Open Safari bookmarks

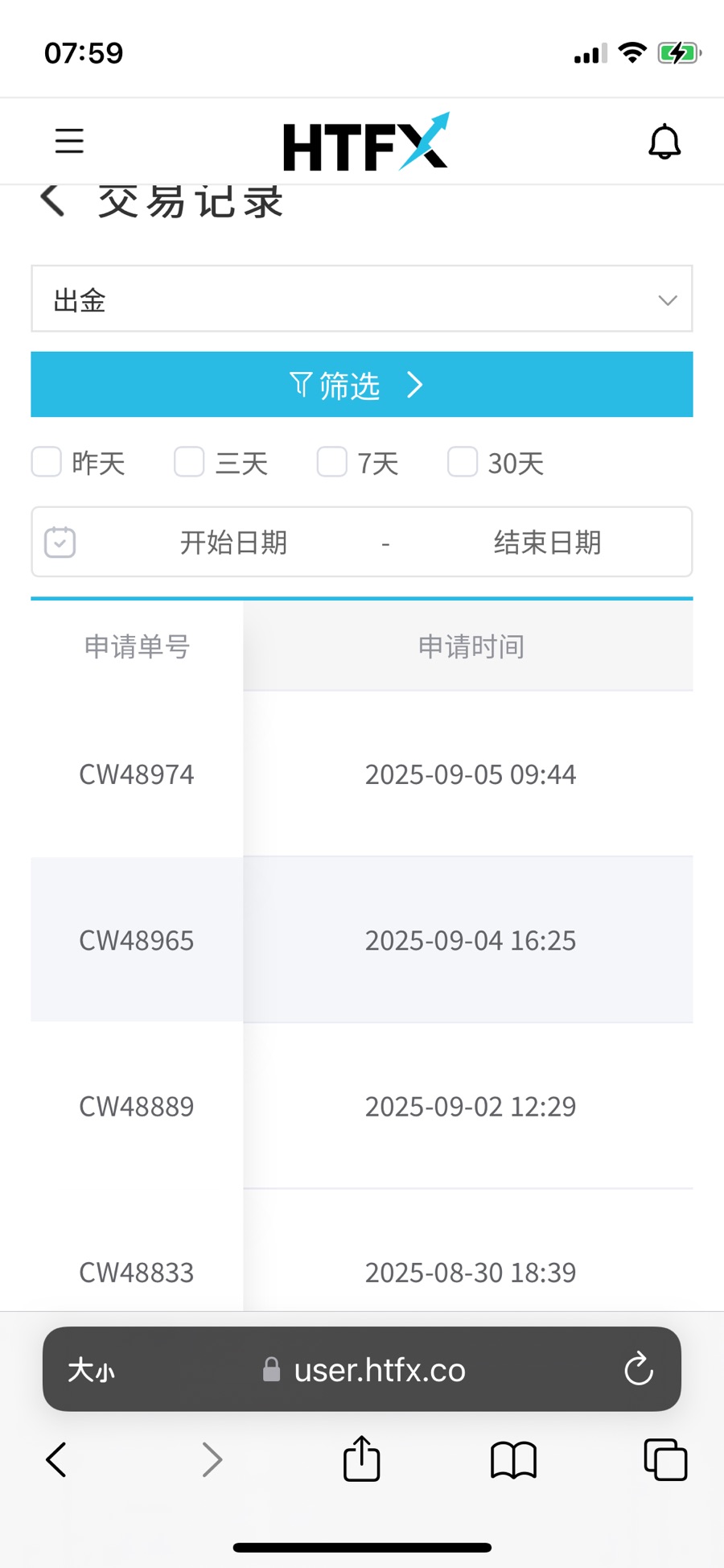point(513,1459)
